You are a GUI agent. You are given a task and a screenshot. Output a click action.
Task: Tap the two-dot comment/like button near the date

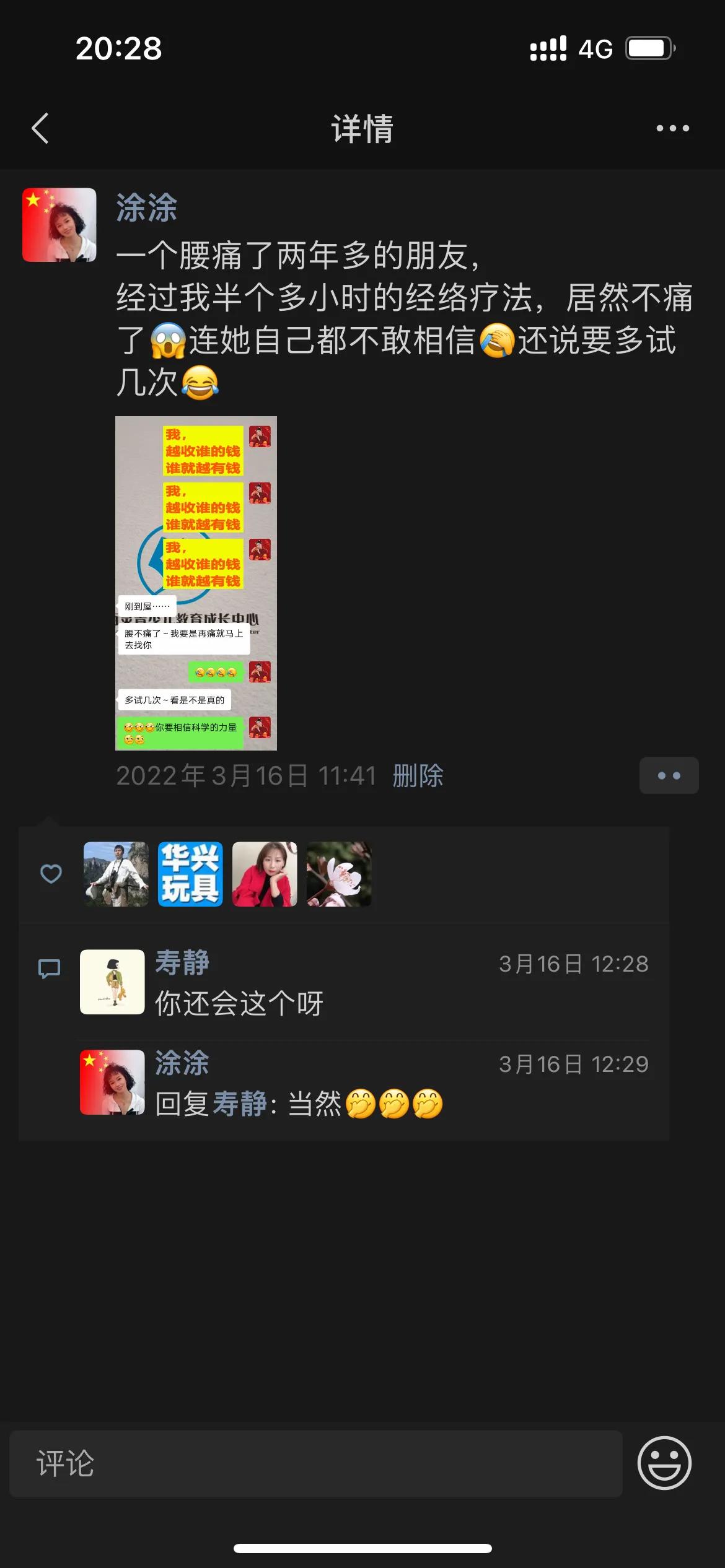(x=669, y=775)
